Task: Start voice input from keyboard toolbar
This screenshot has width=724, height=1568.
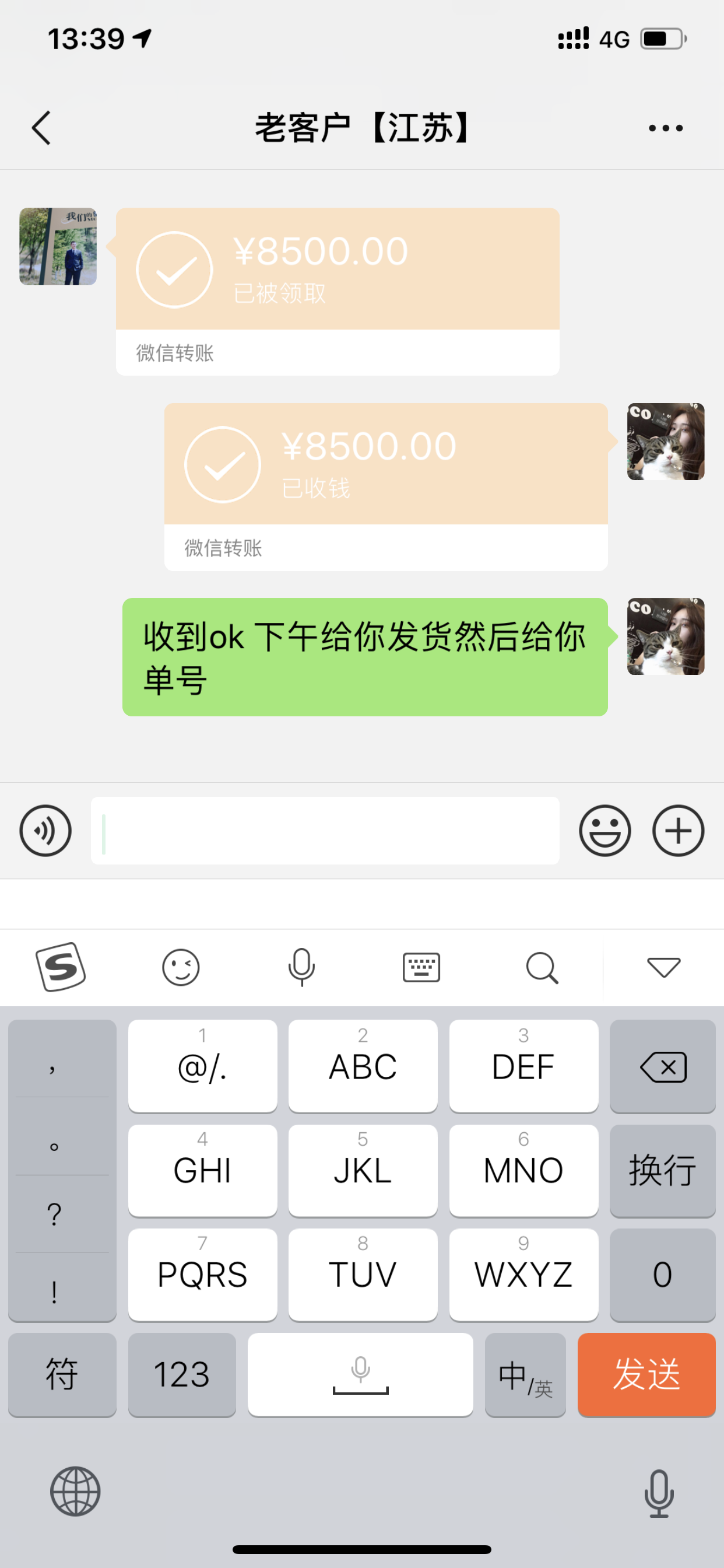Action: point(301,967)
